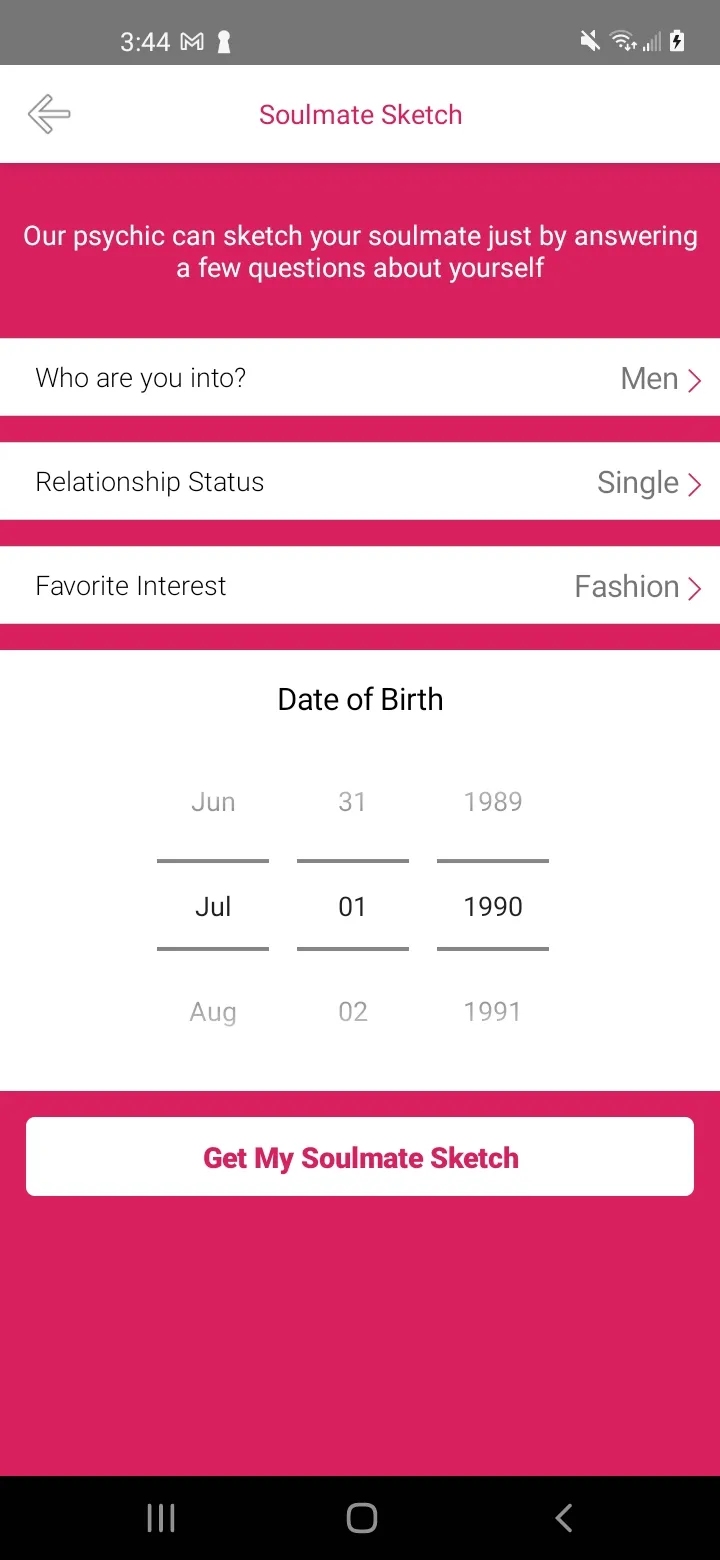Screen dimensions: 720x1560
Task: Select '31' in the day picker wheel
Action: coord(352,800)
